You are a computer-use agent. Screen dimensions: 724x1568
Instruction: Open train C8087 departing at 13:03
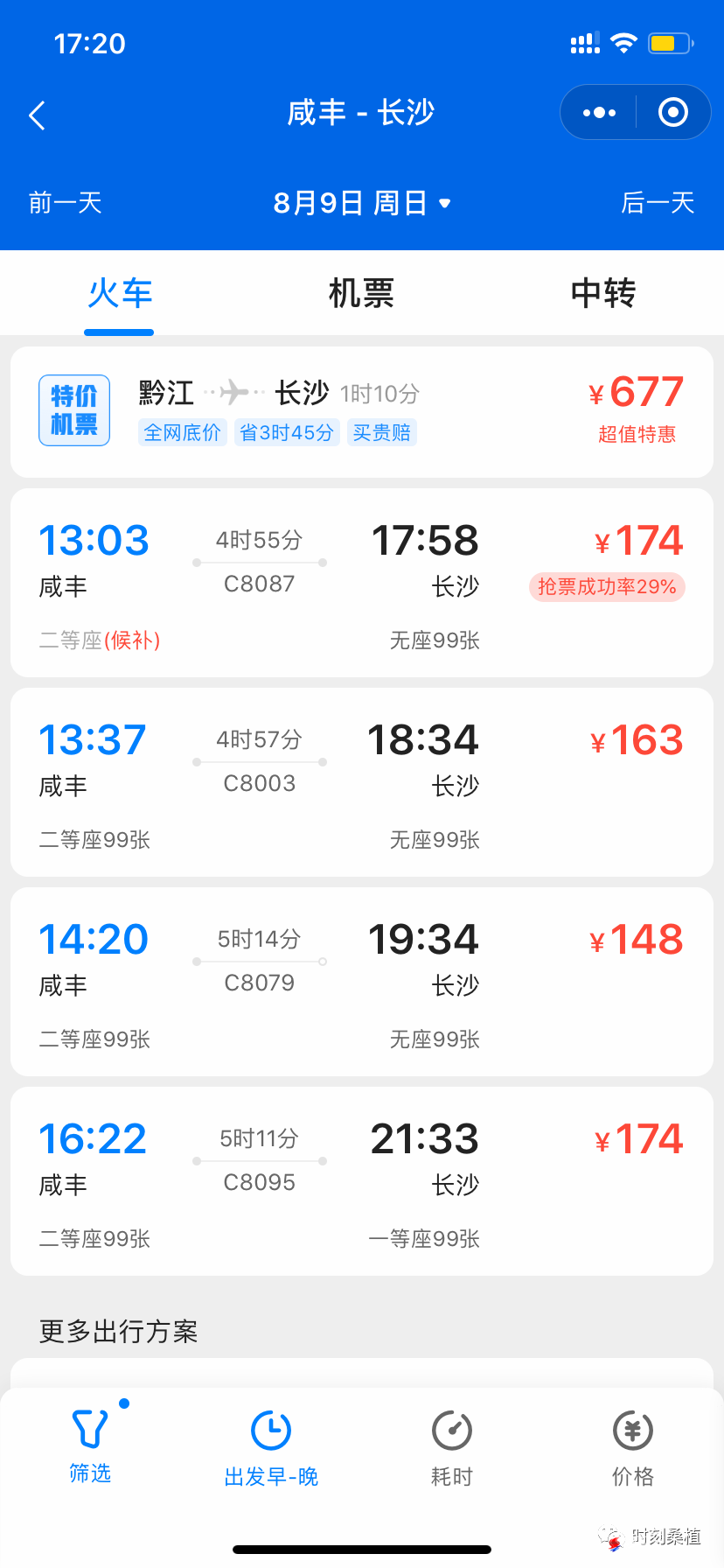362,583
